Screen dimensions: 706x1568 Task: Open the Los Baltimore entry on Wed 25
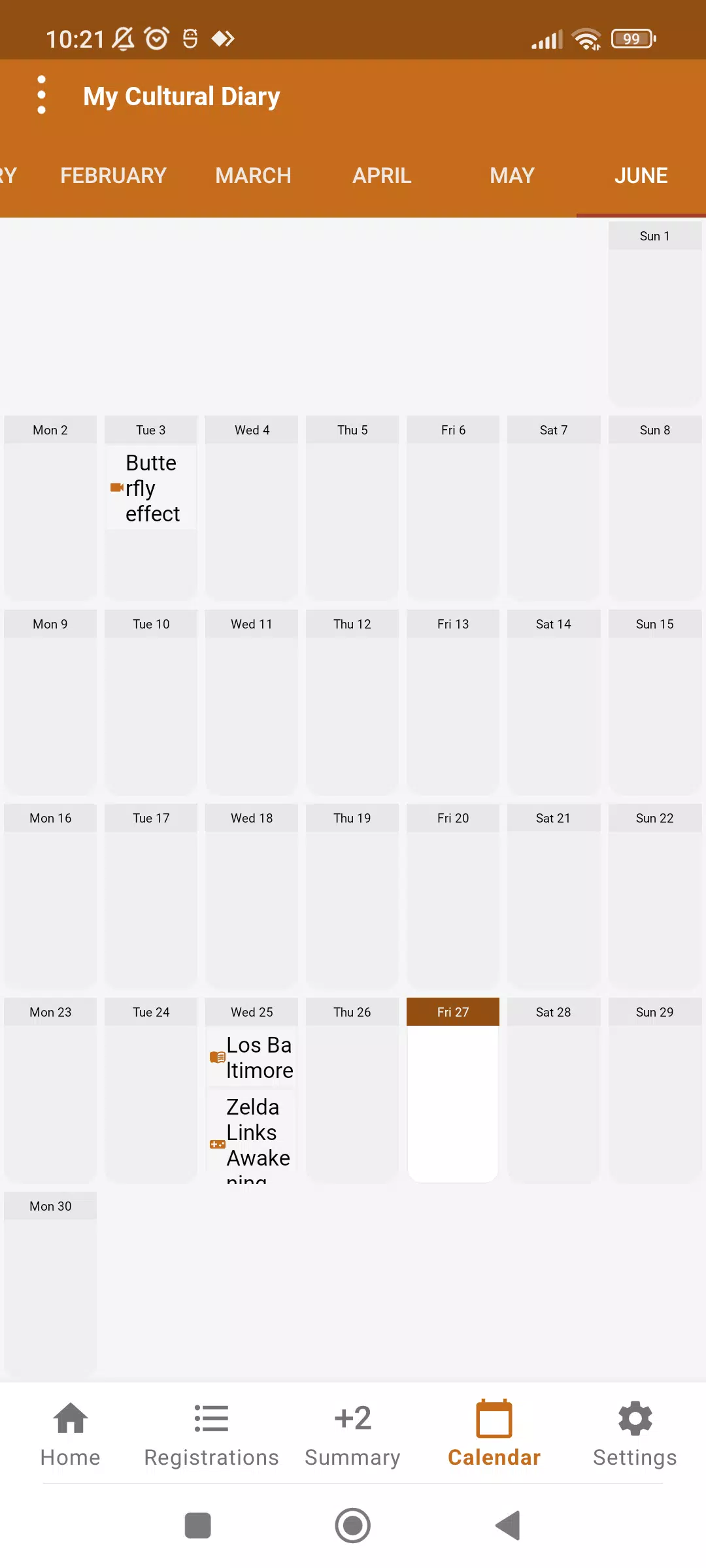pos(252,1057)
